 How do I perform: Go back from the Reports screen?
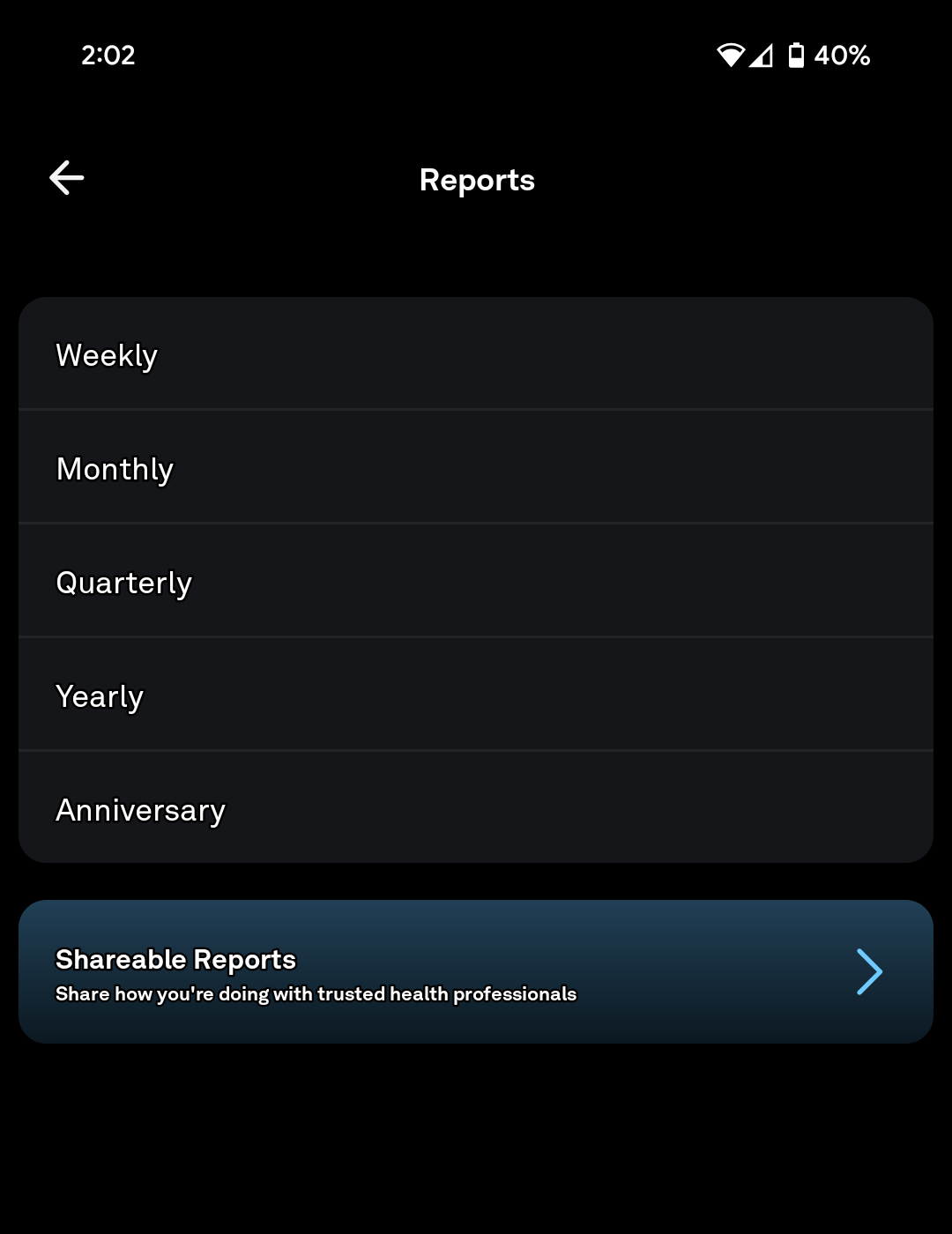(x=67, y=178)
